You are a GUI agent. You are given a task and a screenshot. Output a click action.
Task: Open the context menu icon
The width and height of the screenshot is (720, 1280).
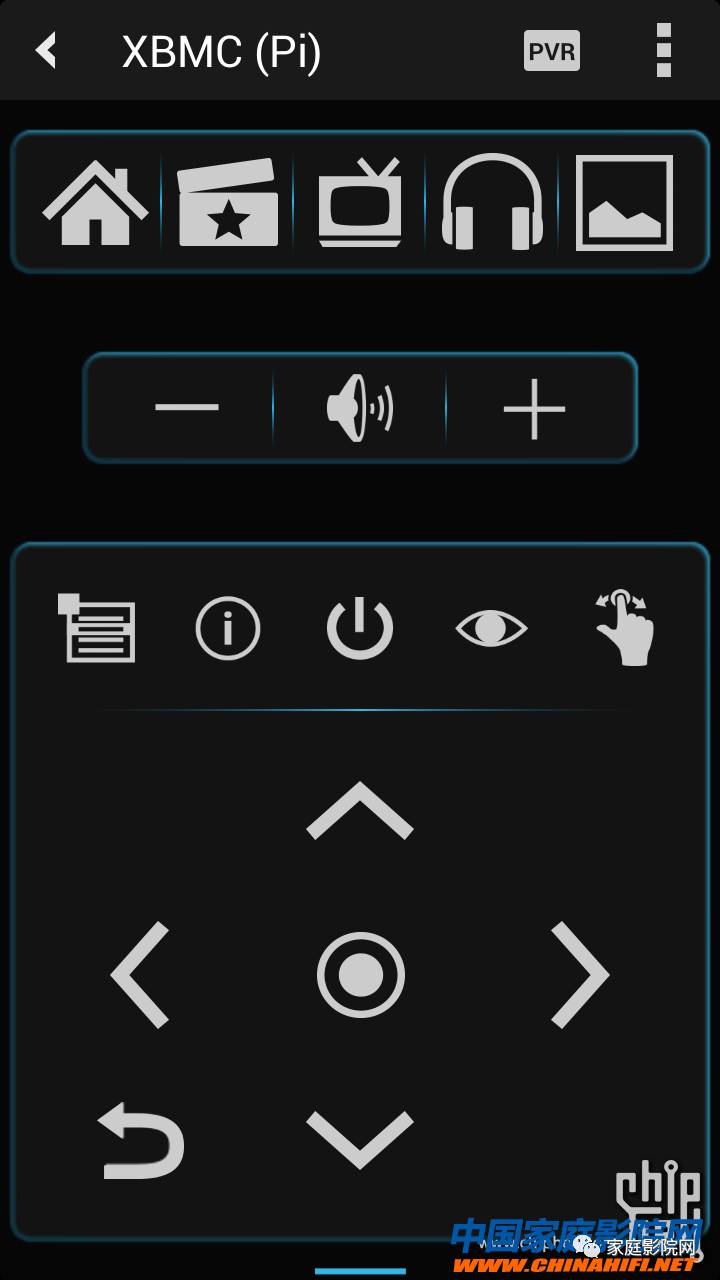[97, 628]
